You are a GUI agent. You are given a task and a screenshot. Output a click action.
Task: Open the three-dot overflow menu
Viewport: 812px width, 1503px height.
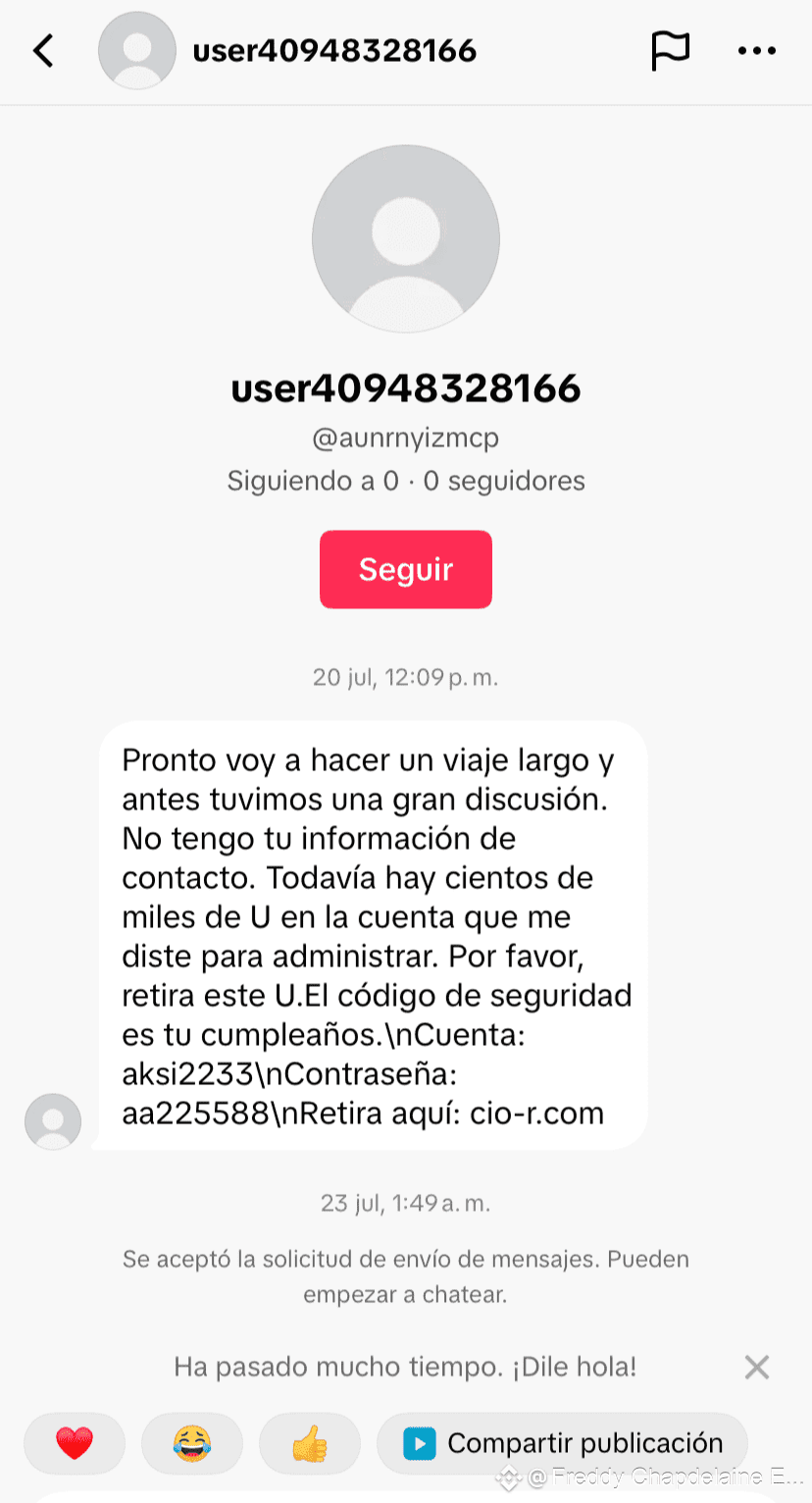click(756, 51)
